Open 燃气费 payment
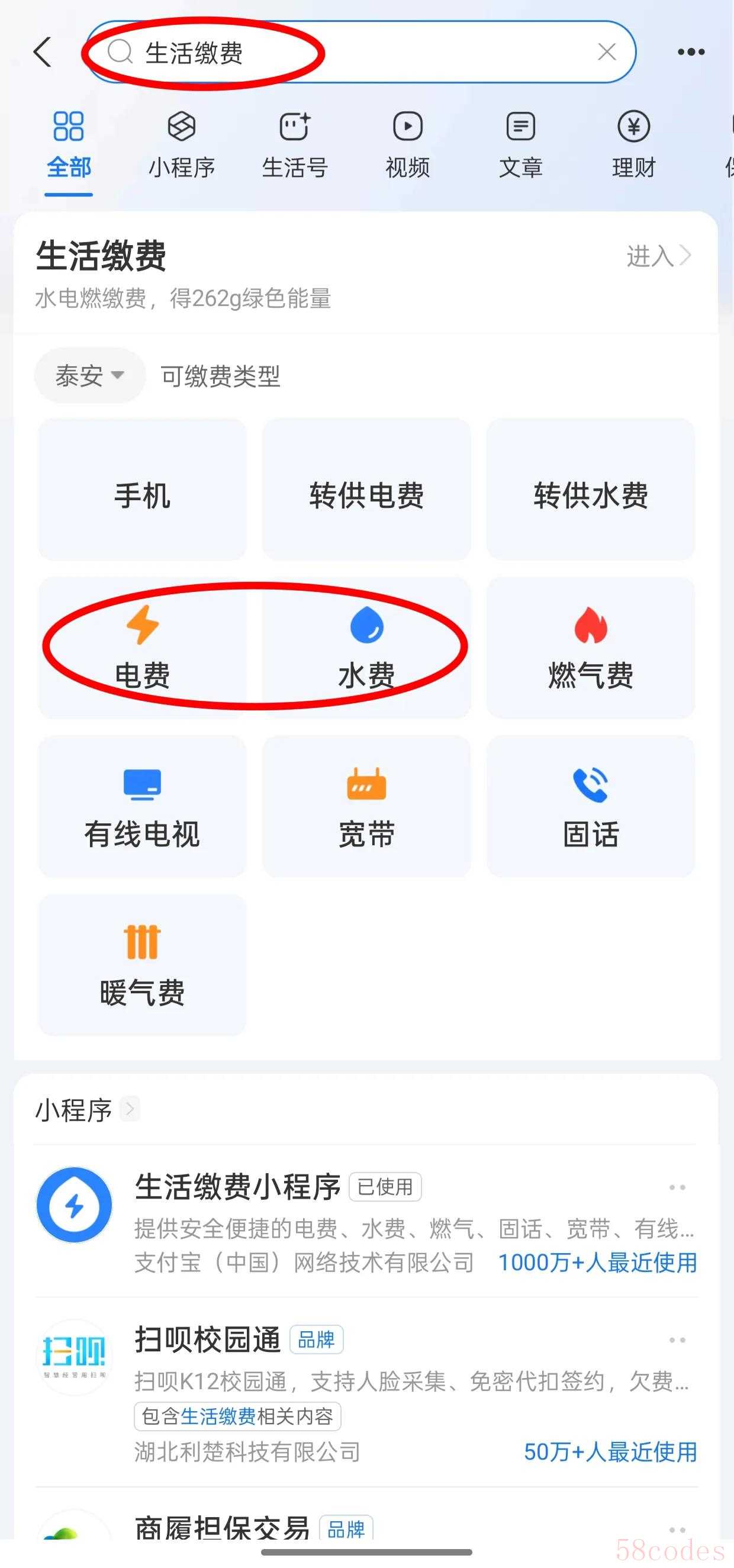734x1568 pixels. tap(590, 648)
